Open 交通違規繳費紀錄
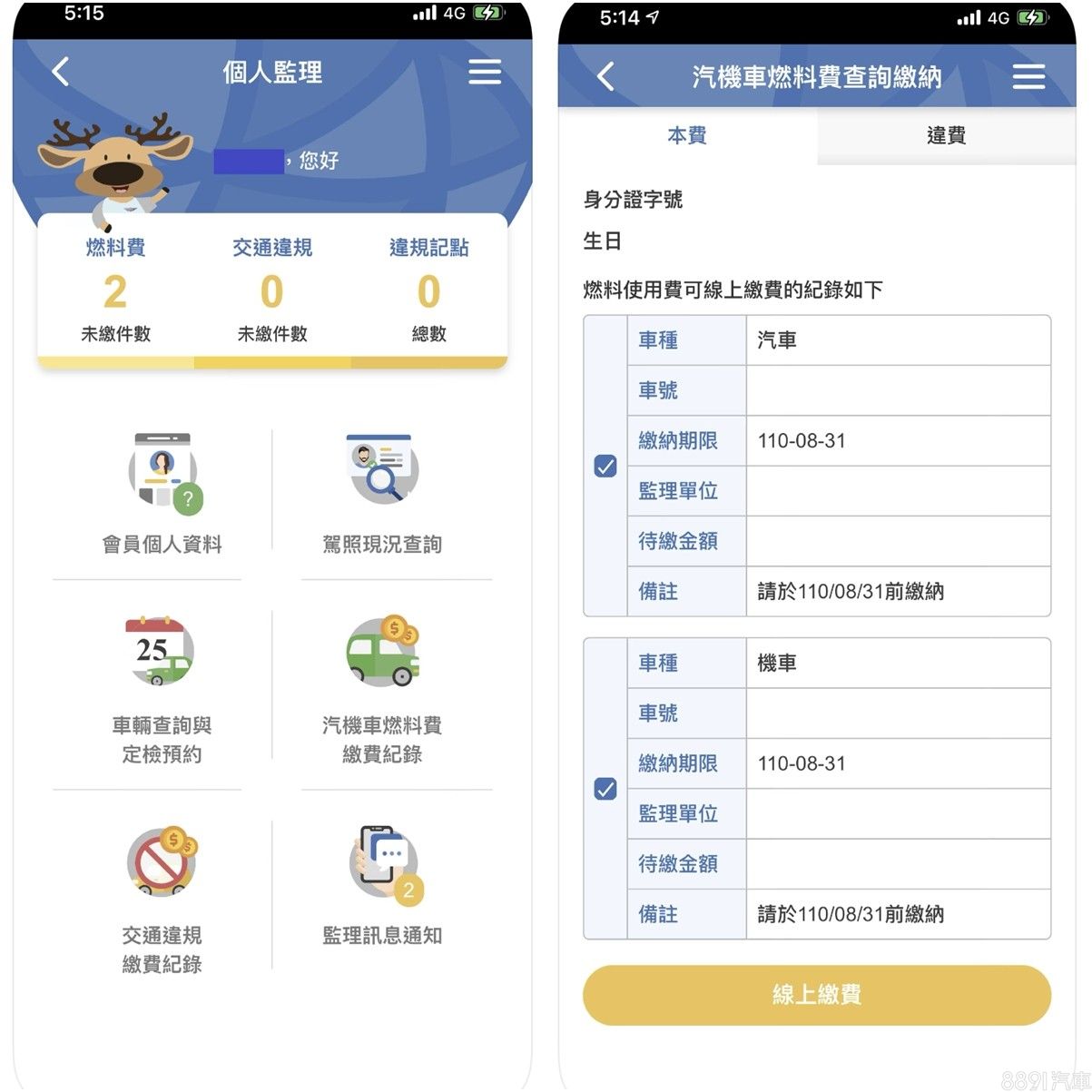Viewport: 1092px width, 1092px height. pyautogui.click(x=162, y=899)
